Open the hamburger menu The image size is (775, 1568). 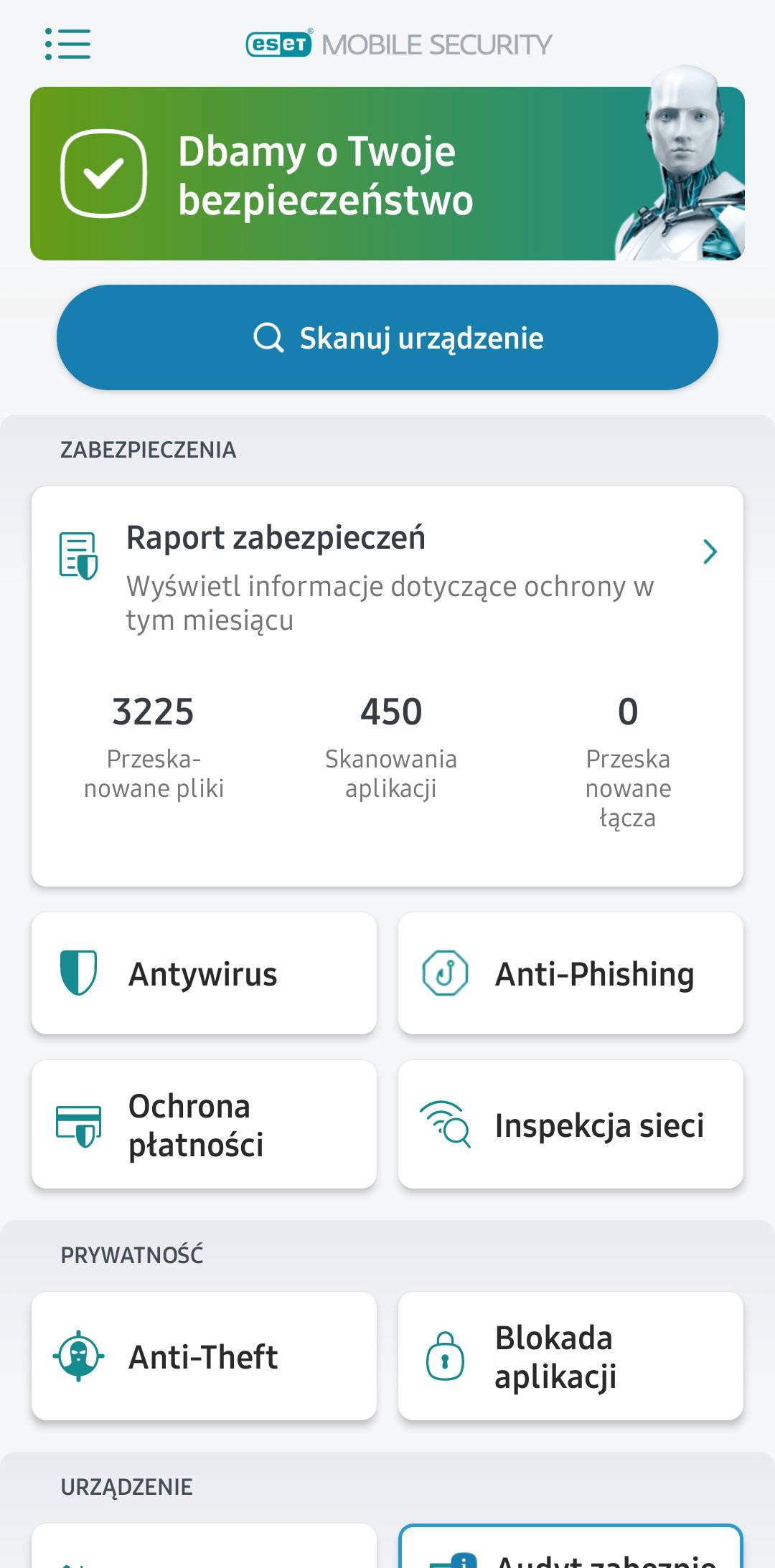tap(67, 44)
